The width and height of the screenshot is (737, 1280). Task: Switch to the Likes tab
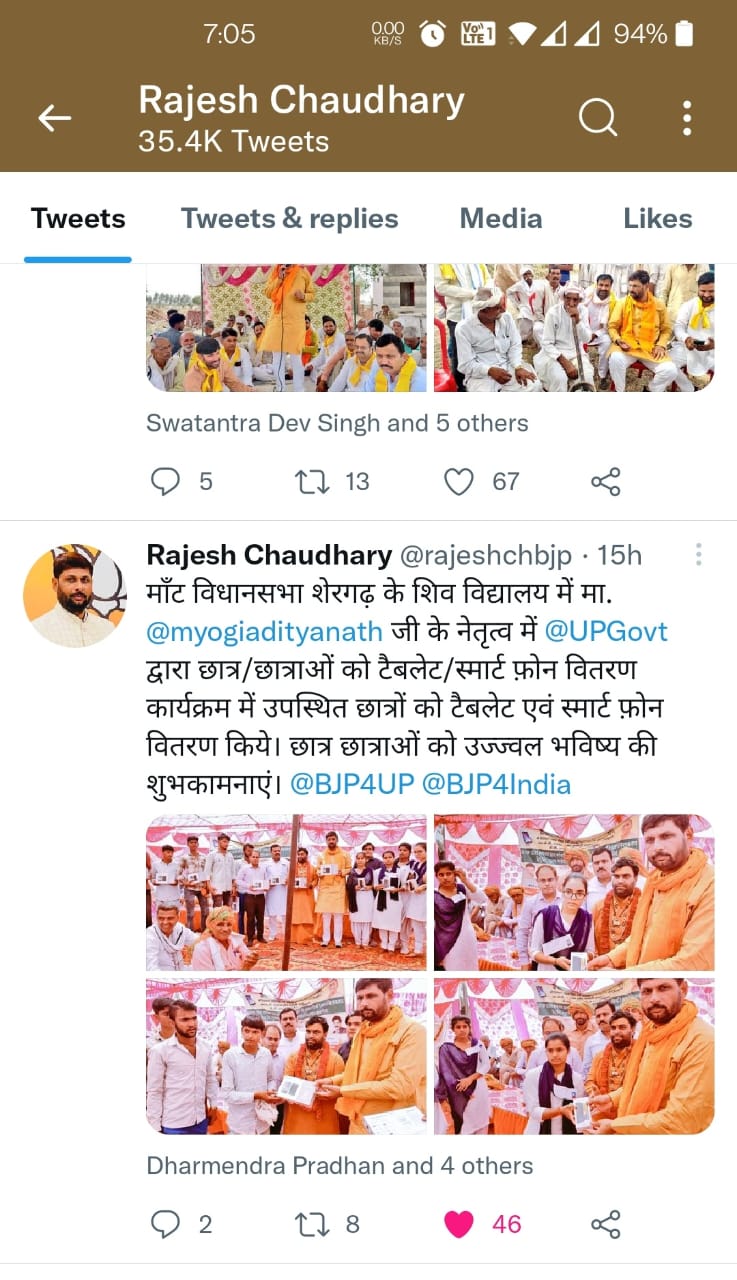coord(657,218)
